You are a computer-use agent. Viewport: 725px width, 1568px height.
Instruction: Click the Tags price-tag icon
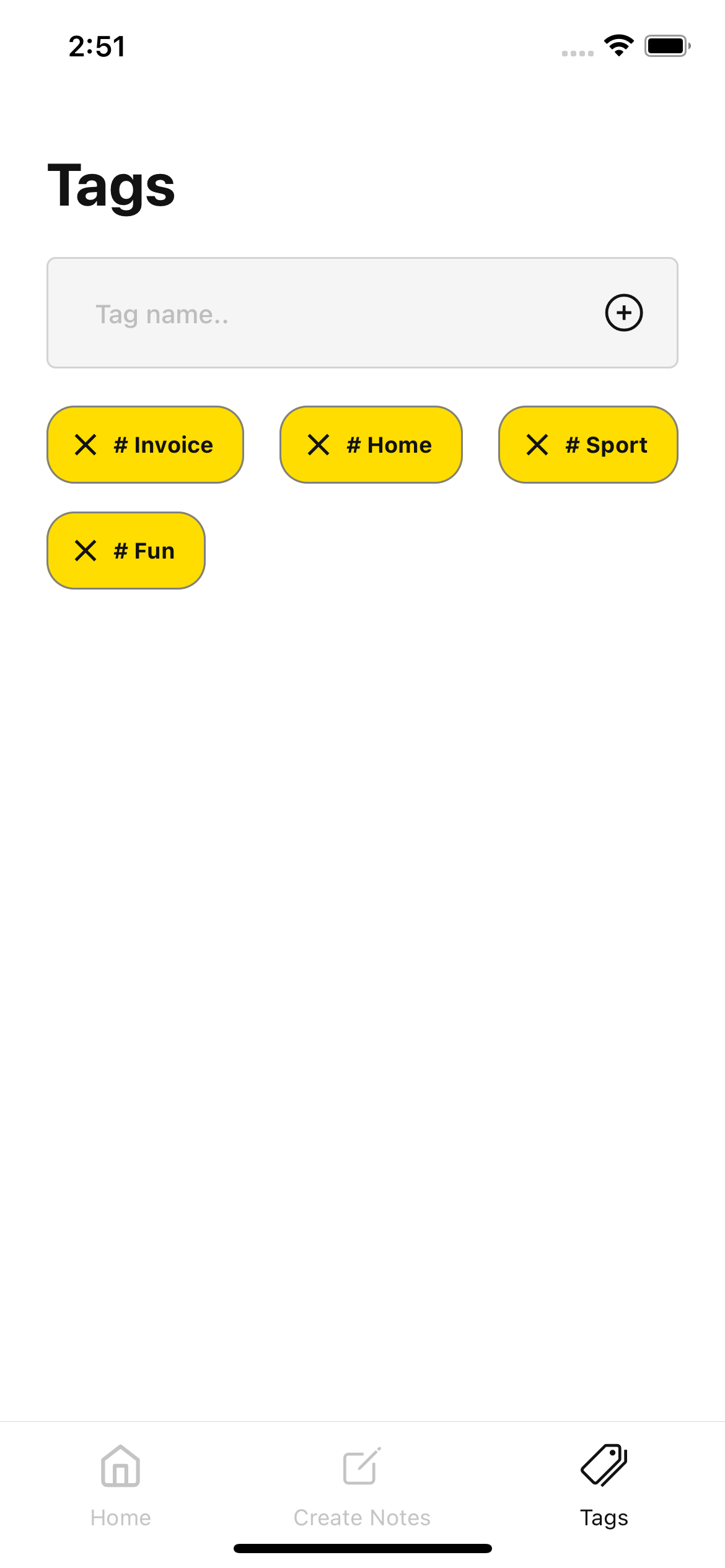coord(604,1463)
